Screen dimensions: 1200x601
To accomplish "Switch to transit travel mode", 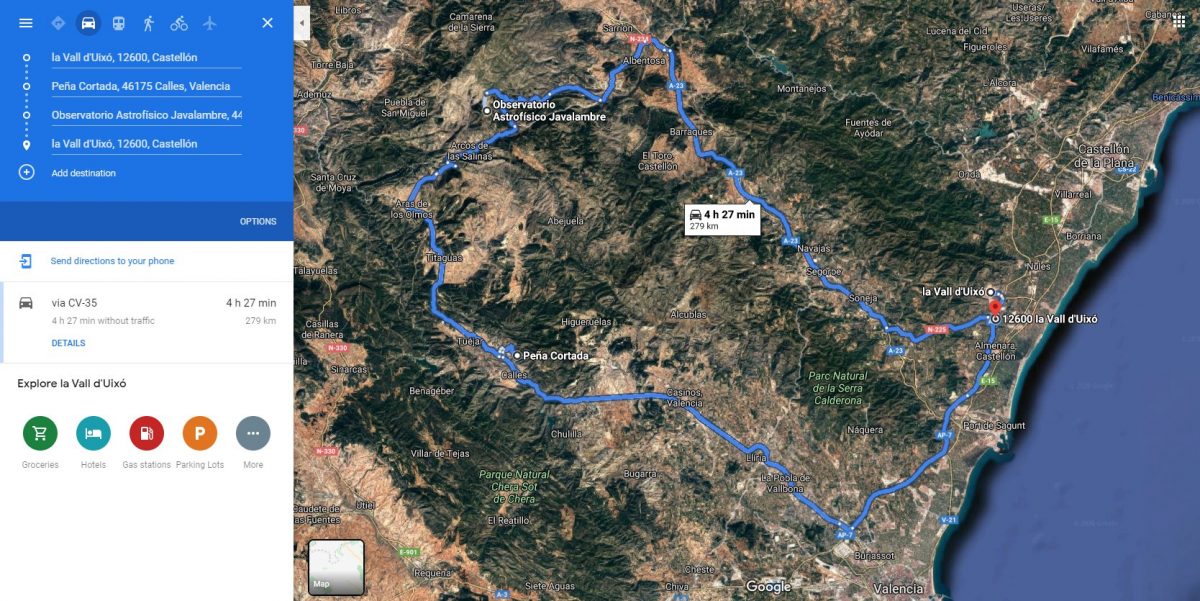I will 118,23.
